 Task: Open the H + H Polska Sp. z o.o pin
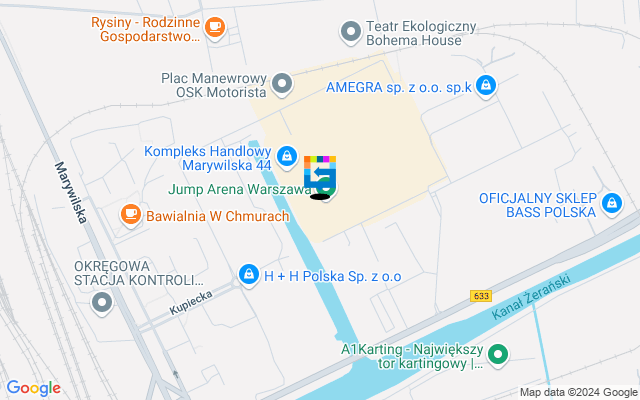pyautogui.click(x=248, y=273)
